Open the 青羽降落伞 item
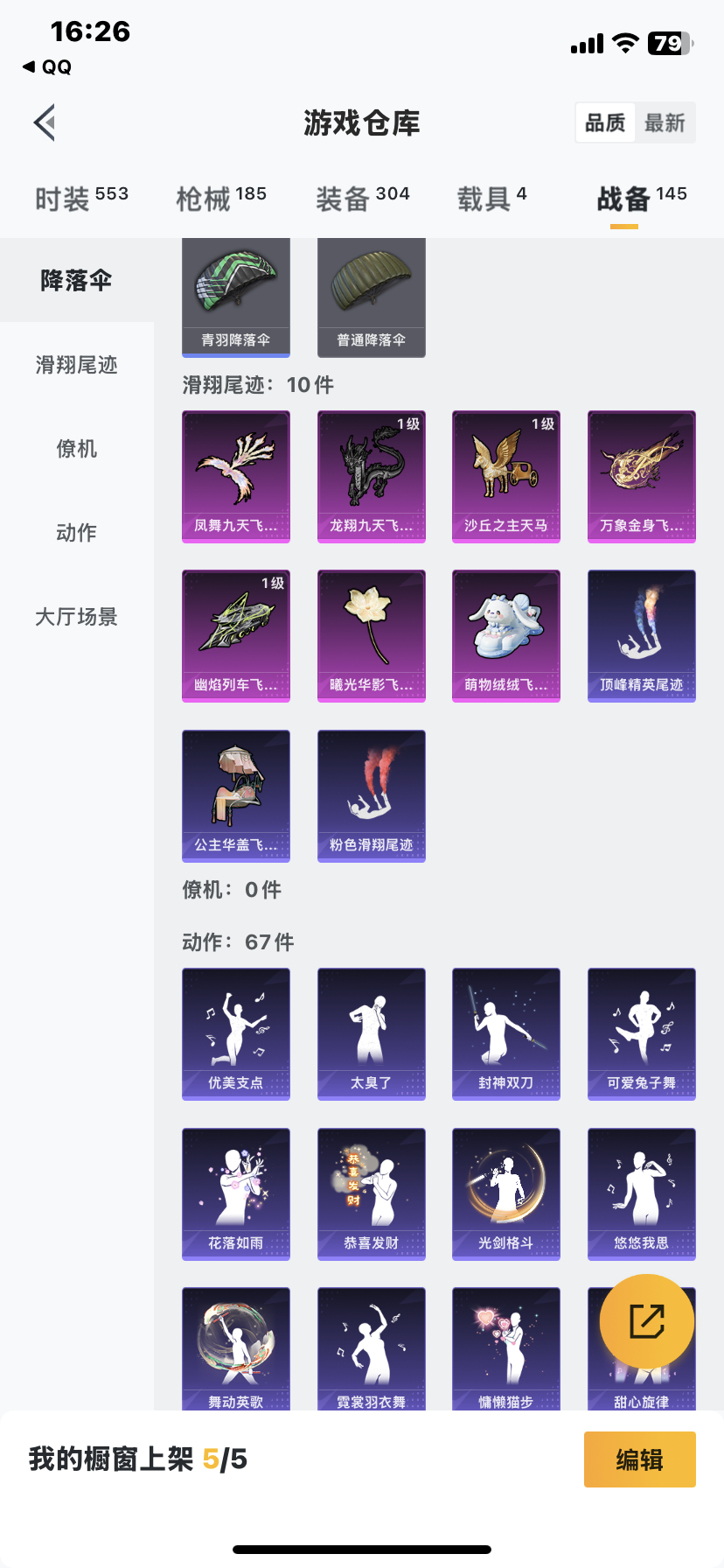This screenshot has width=724, height=1568. point(236,297)
